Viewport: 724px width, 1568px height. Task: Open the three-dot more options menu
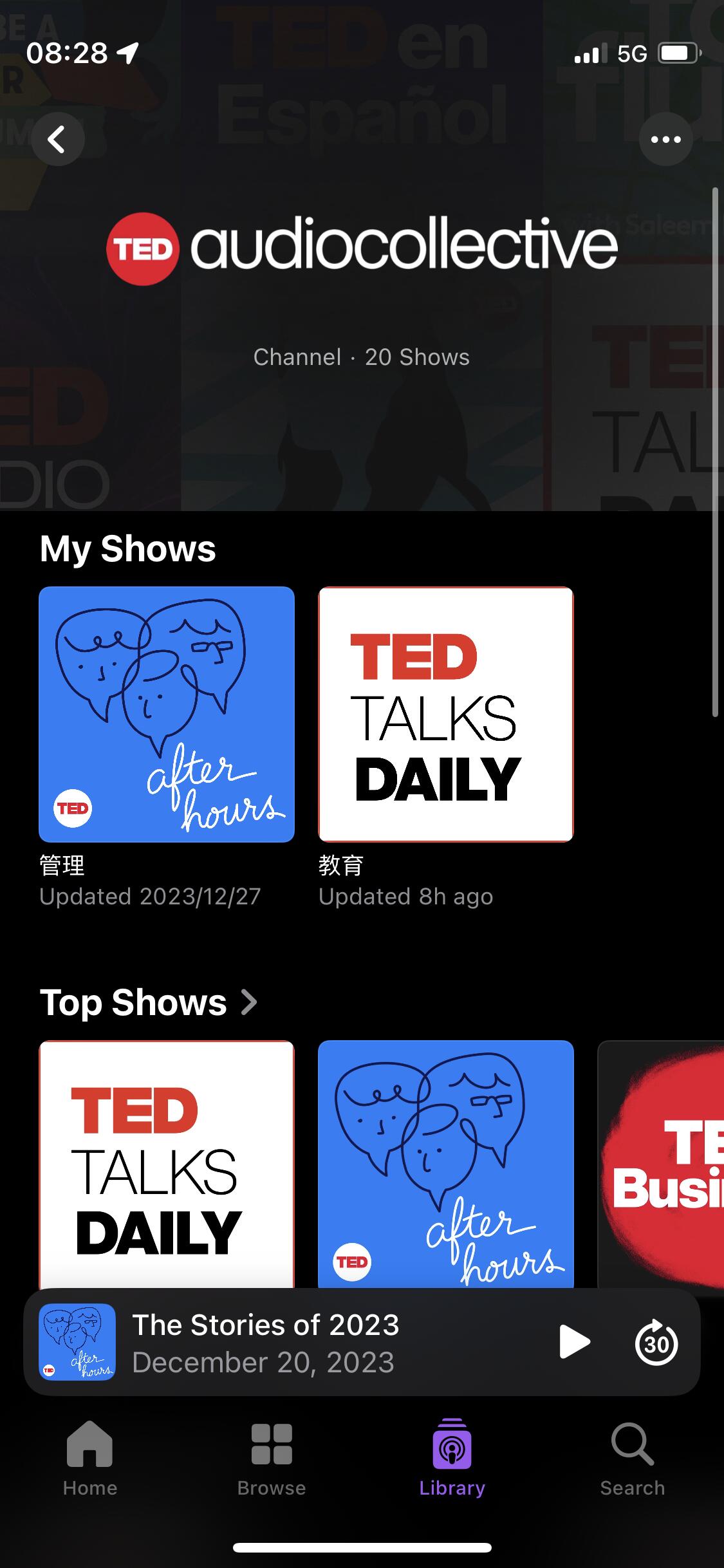(x=665, y=139)
